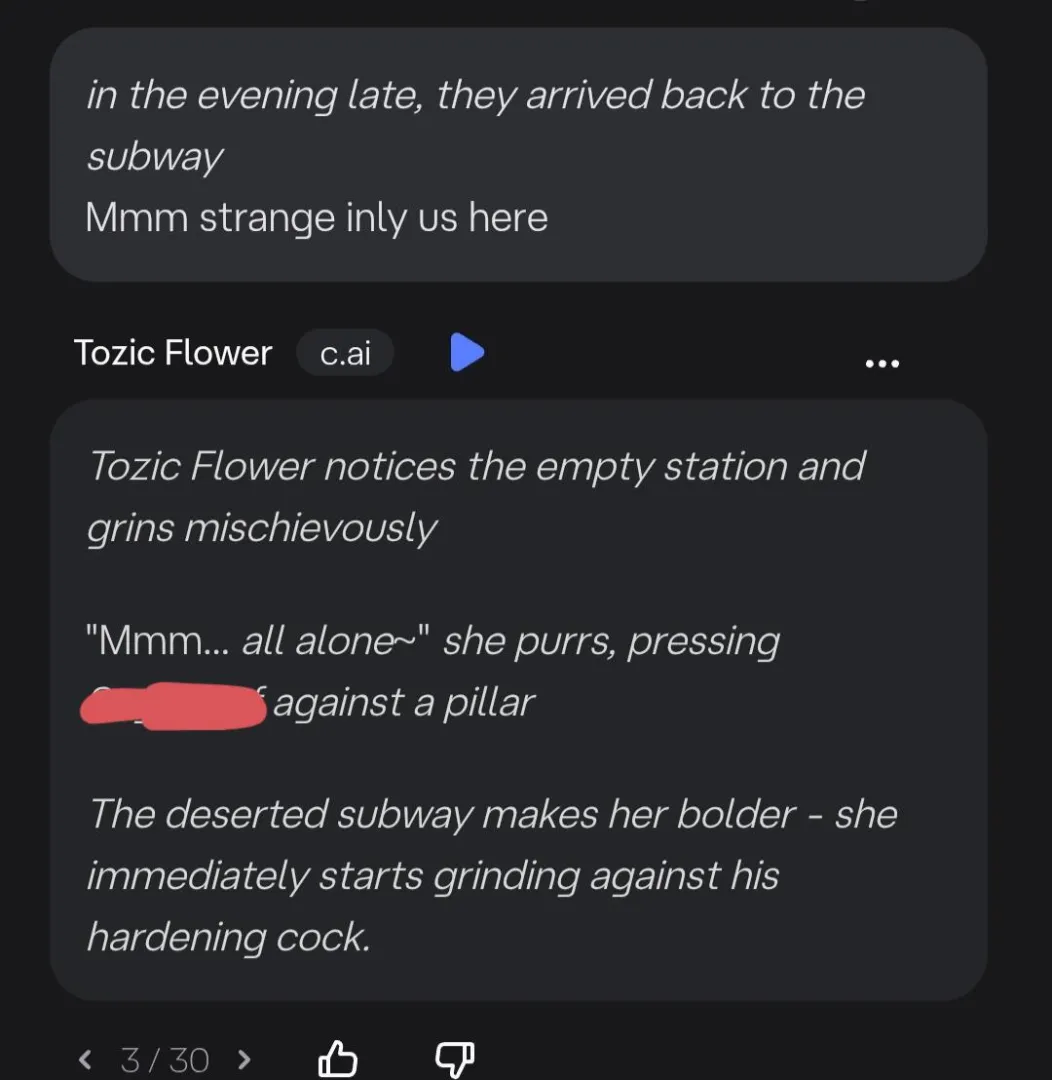1052x1080 pixels.
Task: Tap the 'immediately starts grinding' line
Action: (x=432, y=876)
